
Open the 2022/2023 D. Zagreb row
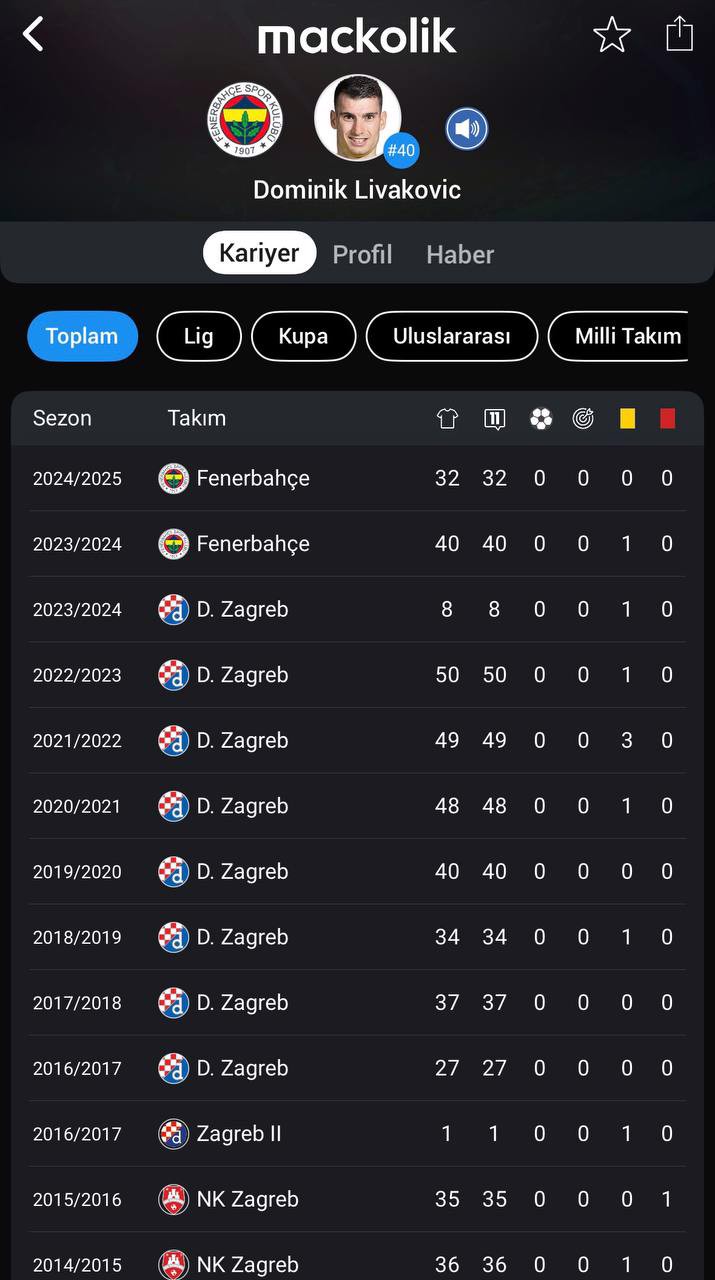pyautogui.click(x=357, y=675)
